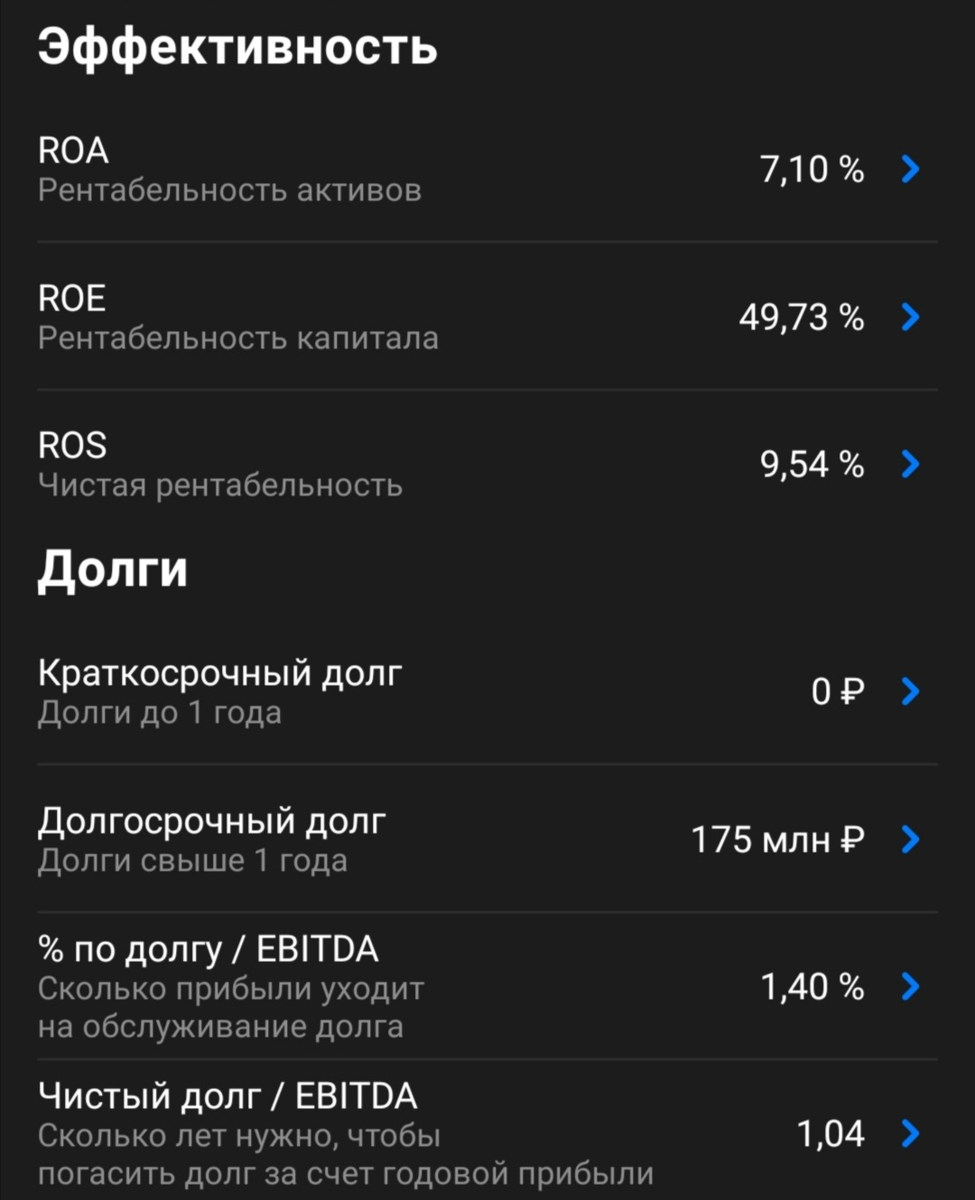The image size is (975, 1200).
Task: Open the ROE return on equity row
Action: pos(487,318)
